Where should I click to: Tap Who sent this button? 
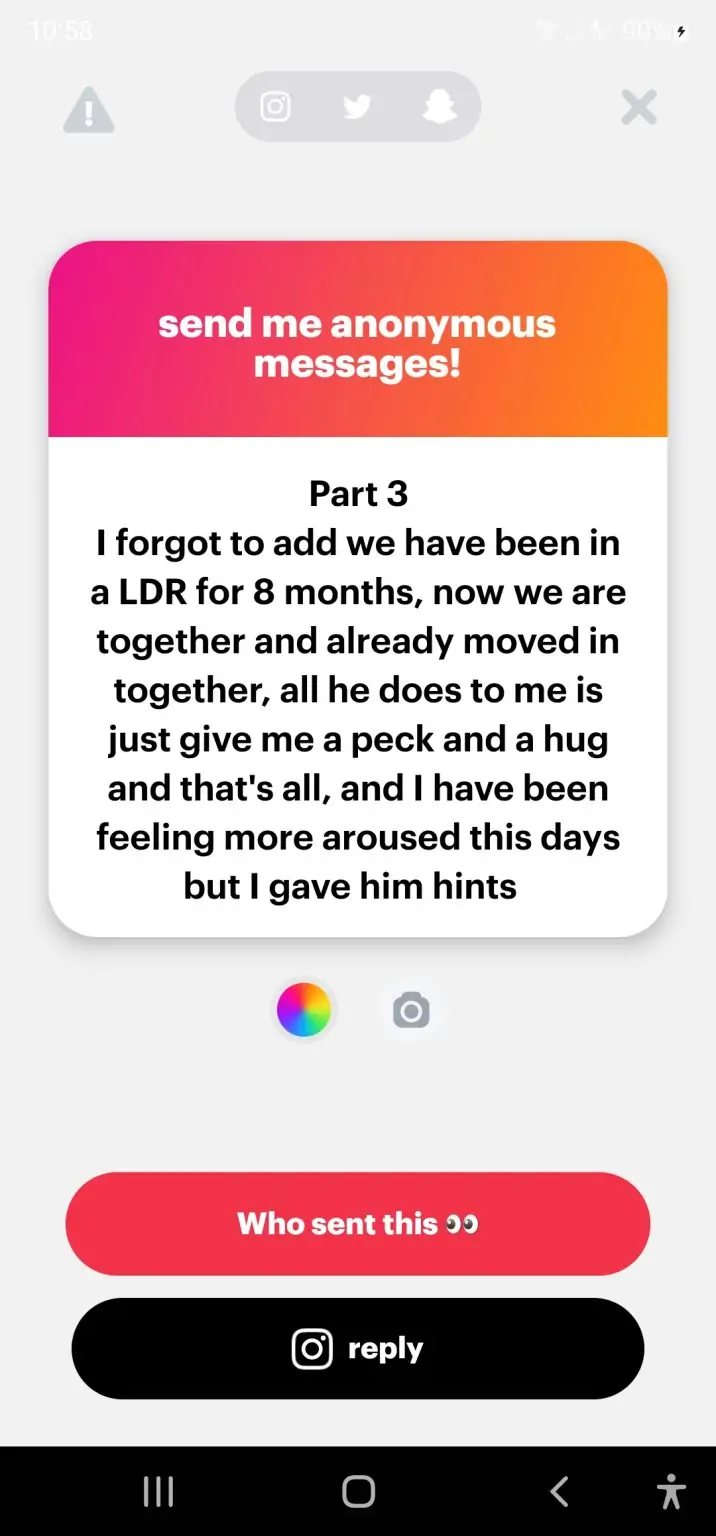pyautogui.click(x=358, y=1223)
